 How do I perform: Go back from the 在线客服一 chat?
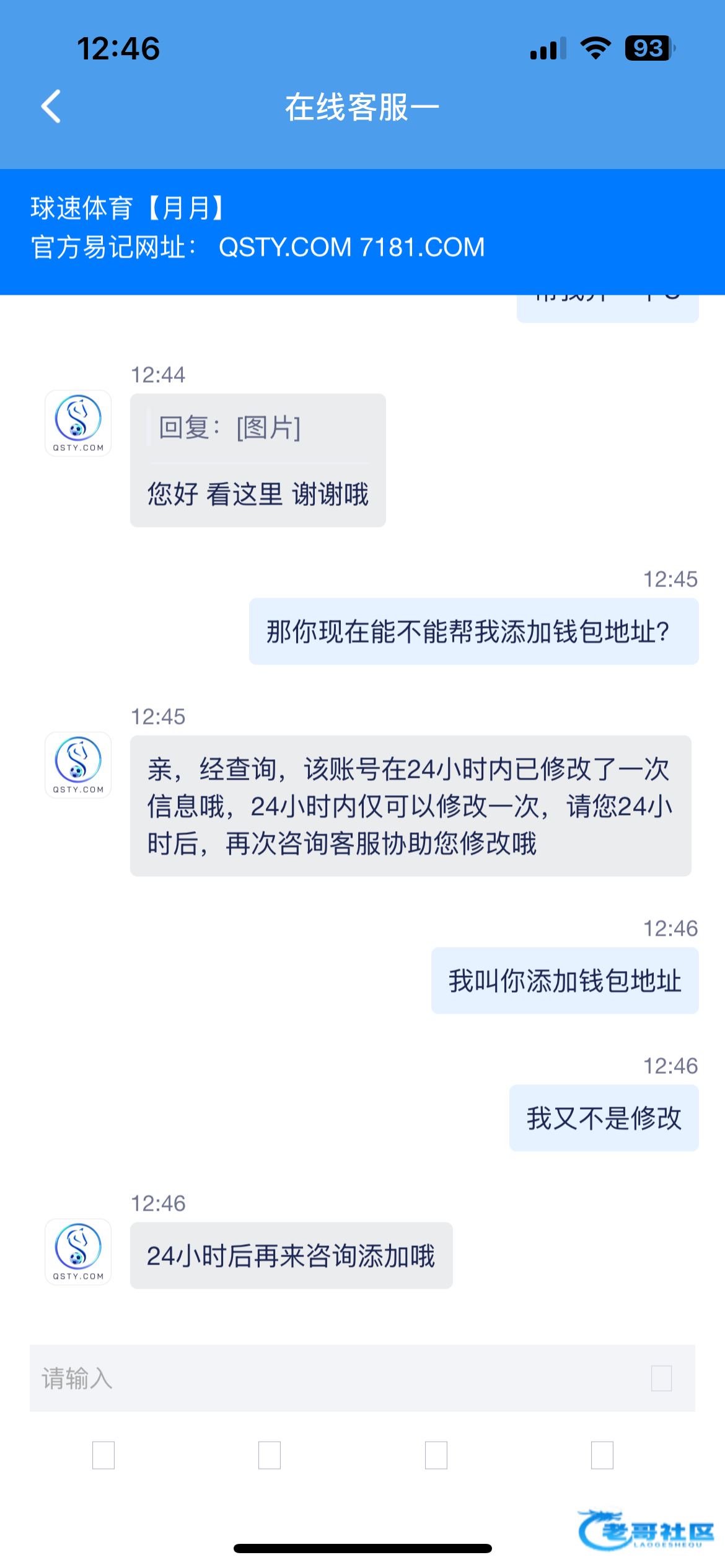[x=51, y=107]
